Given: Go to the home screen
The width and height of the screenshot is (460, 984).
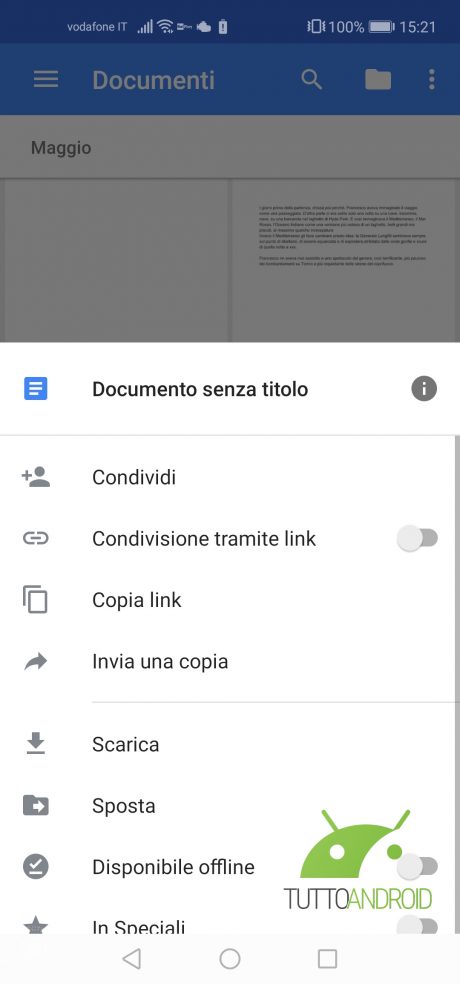Looking at the screenshot, I should pos(230,959).
